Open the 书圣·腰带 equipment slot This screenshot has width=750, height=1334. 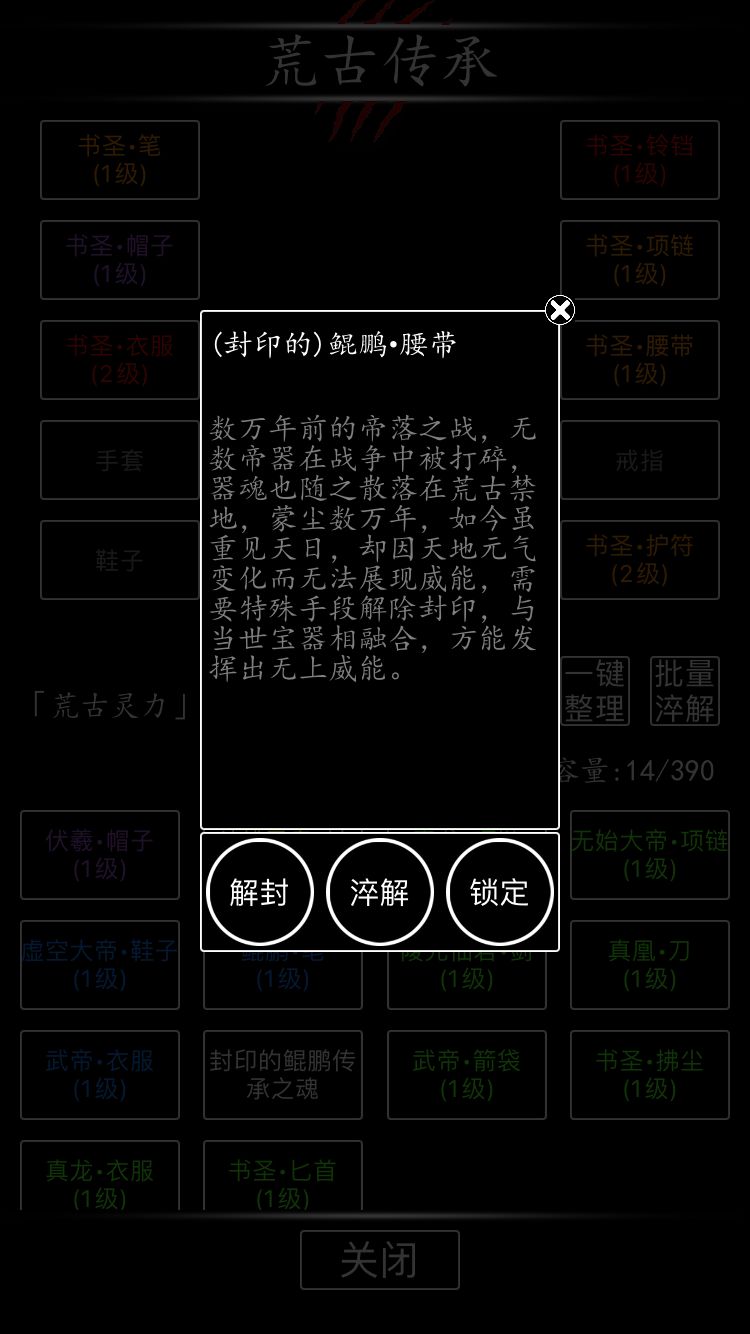click(640, 360)
